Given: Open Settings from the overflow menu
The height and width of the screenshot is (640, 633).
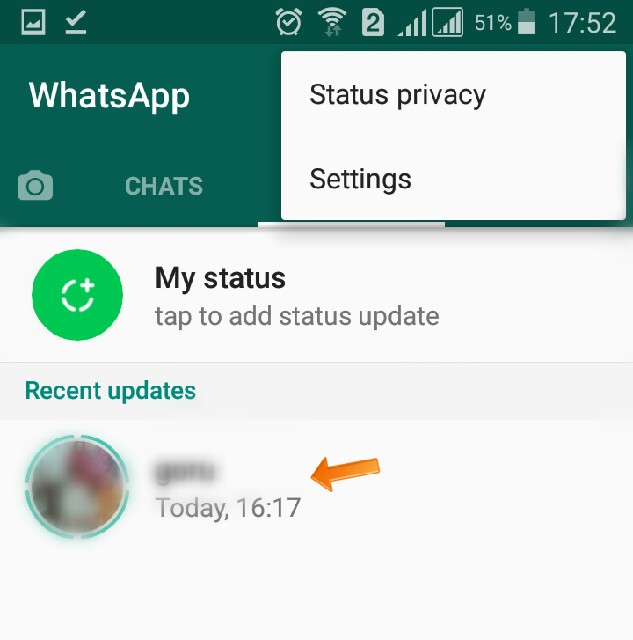Looking at the screenshot, I should point(453,178).
